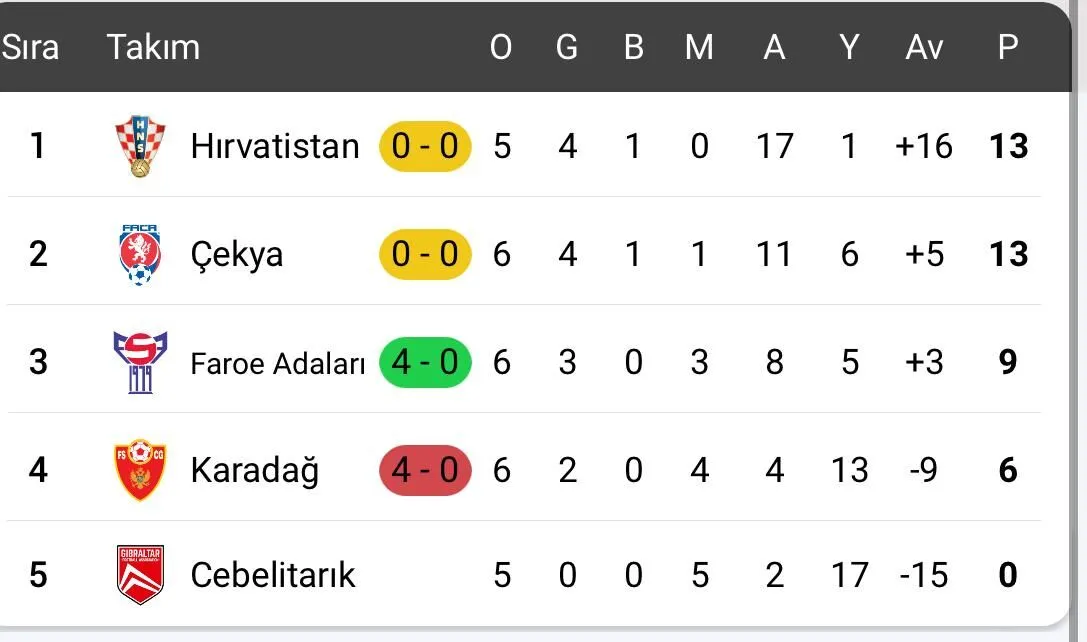Open the Çekya team row
The image size is (1087, 642).
pos(237,254)
